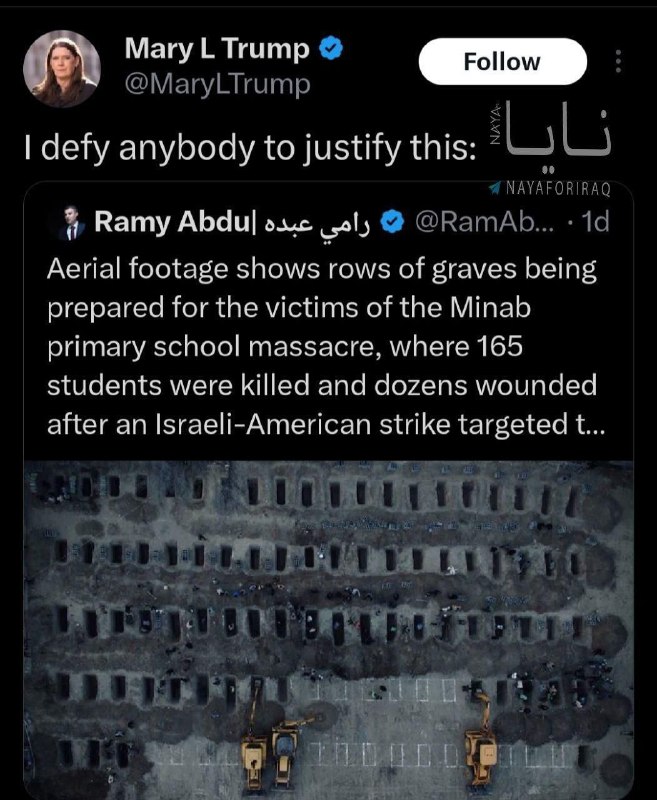Screen dimensions: 657x800
Task: Open the tweet's overflow menu
Action: pos(617,62)
